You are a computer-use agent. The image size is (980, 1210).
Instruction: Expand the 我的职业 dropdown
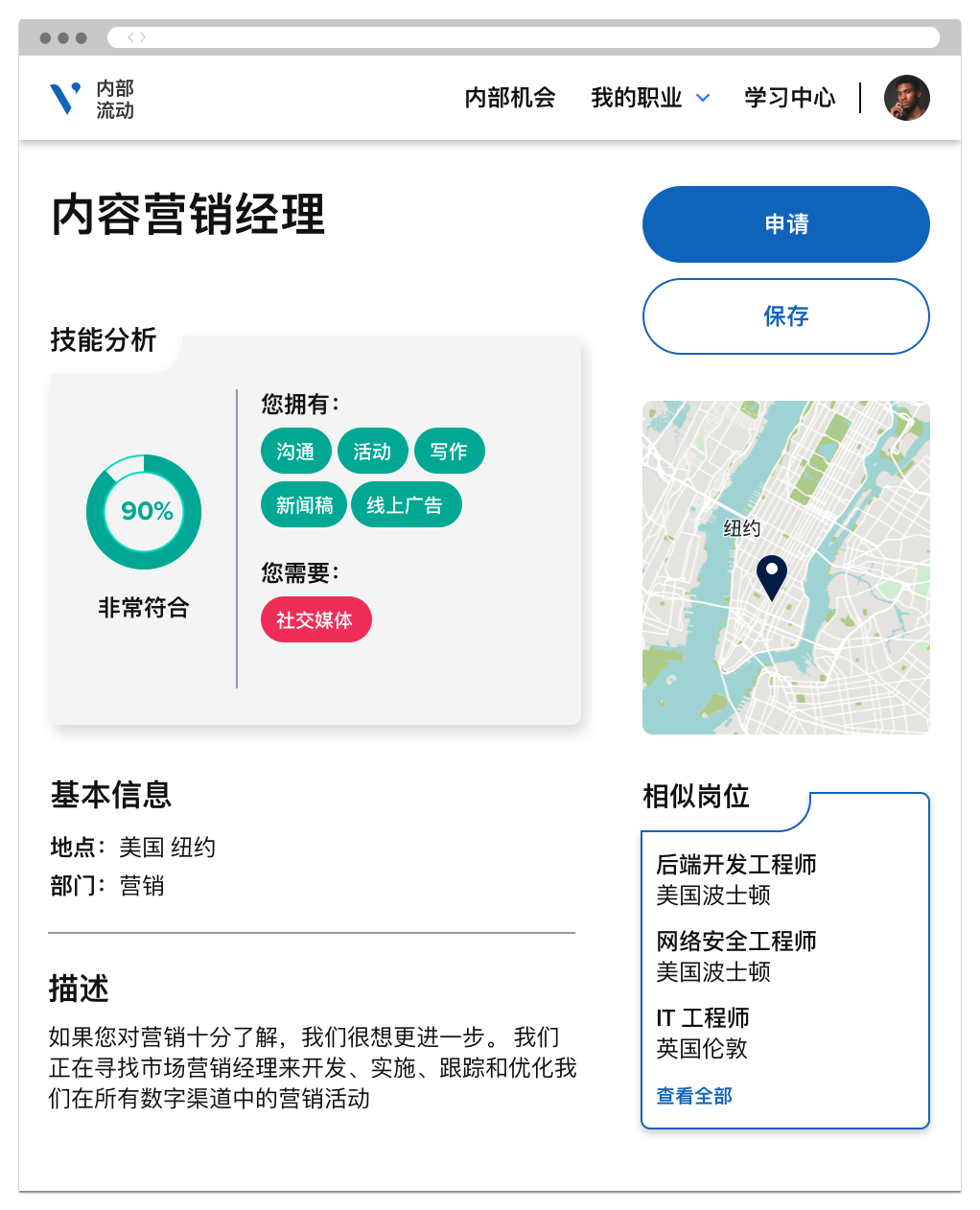[650, 98]
